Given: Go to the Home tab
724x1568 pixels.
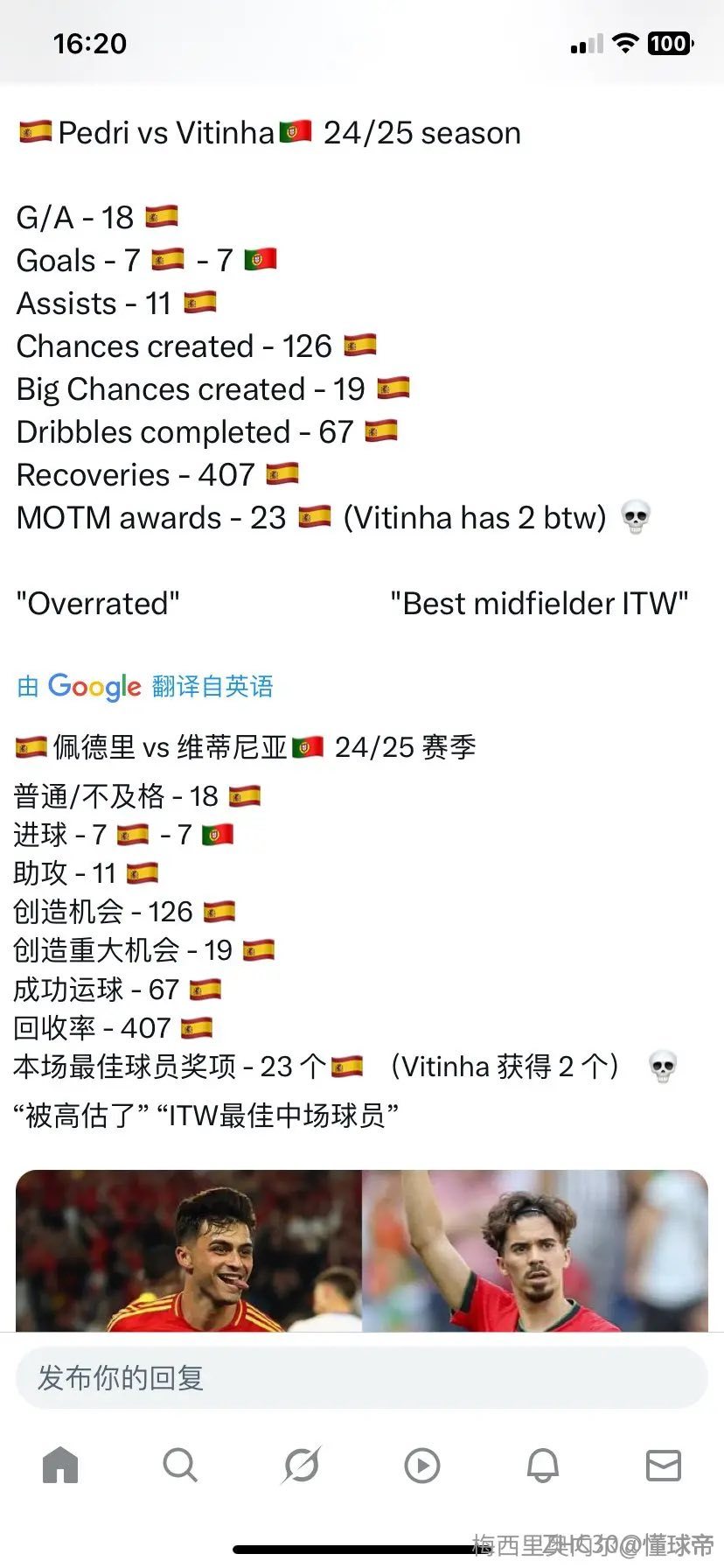Looking at the screenshot, I should tap(60, 1465).
